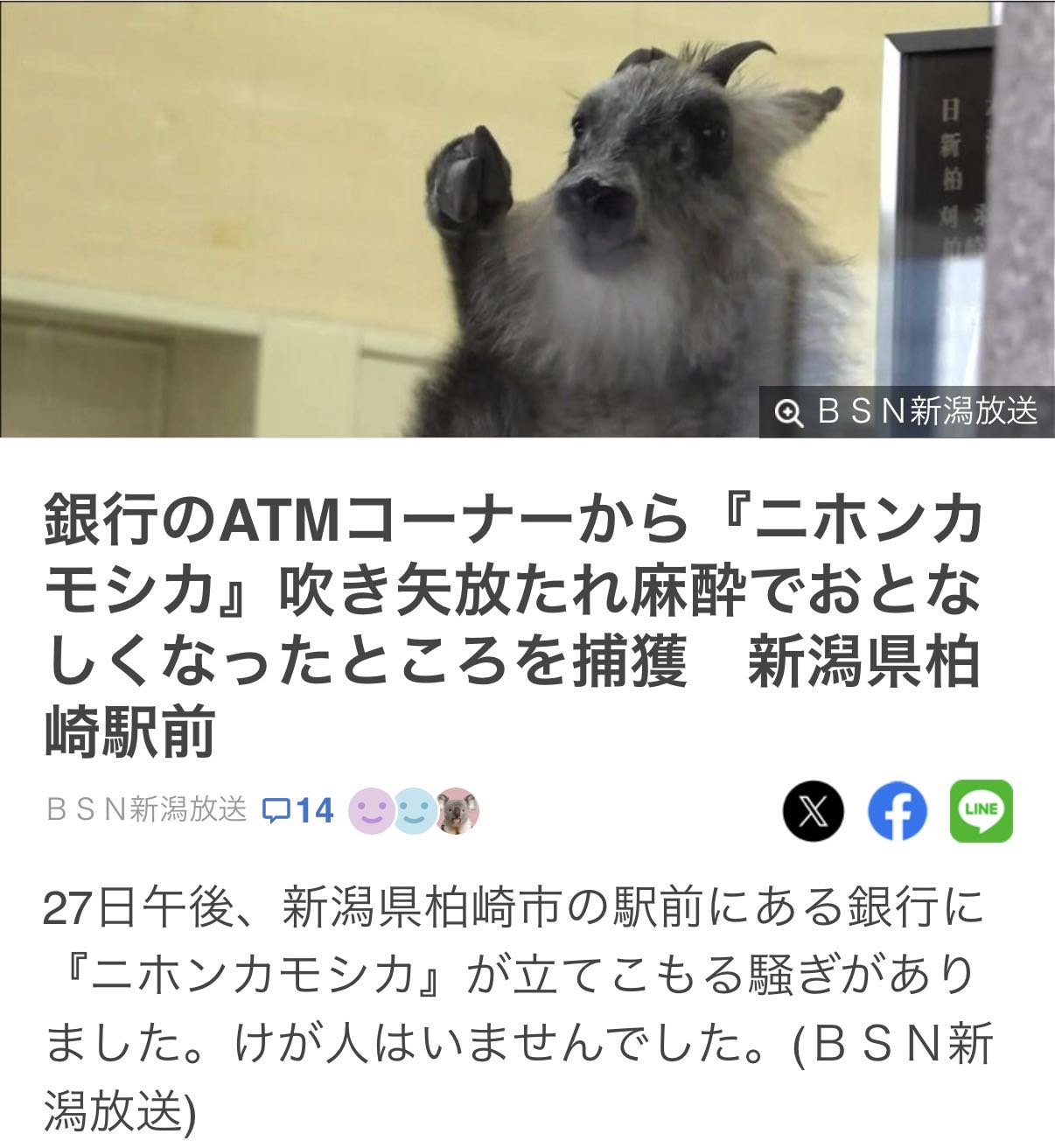Enlarge the BSN article photo
This screenshot has width=1055, height=1148.
pos(790,412)
